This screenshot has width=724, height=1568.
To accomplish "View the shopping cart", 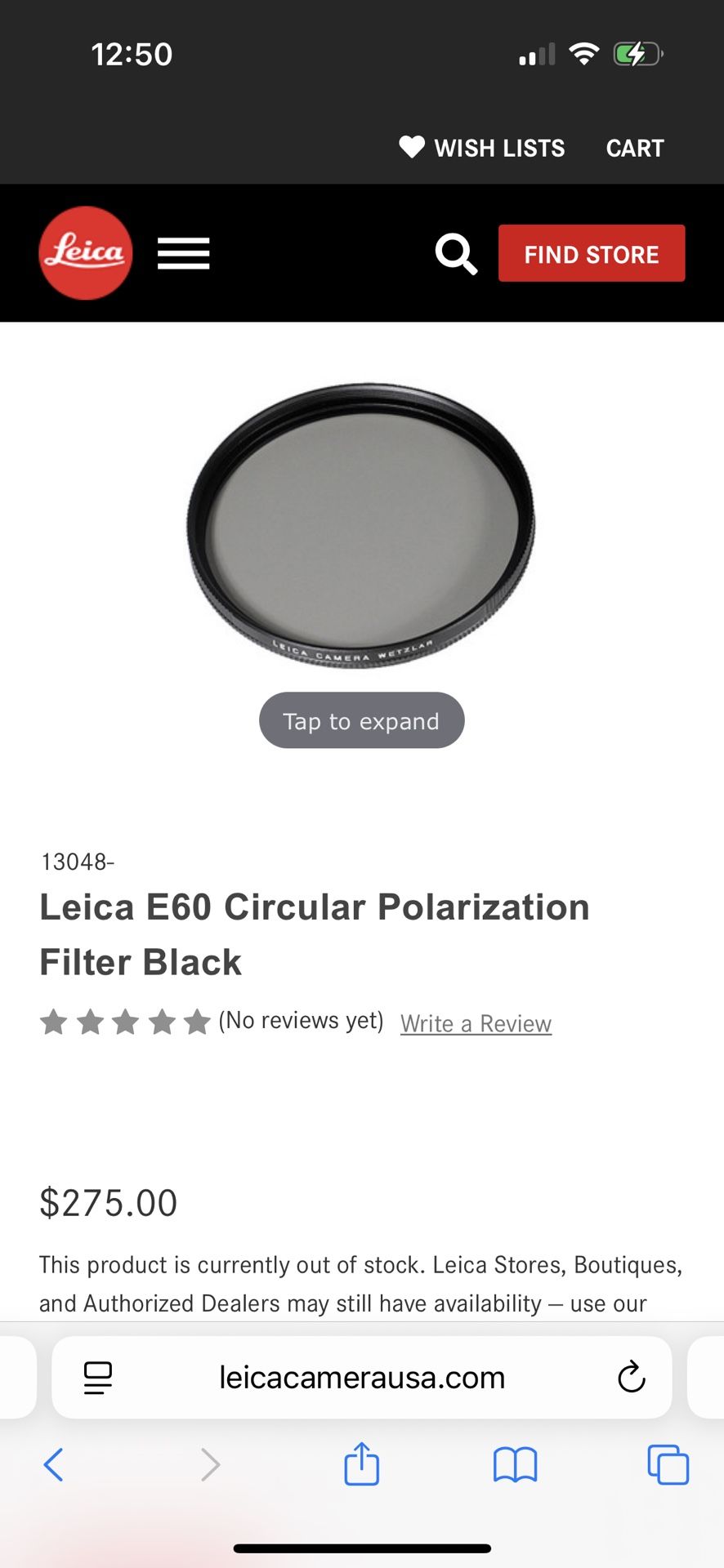I will [x=634, y=148].
